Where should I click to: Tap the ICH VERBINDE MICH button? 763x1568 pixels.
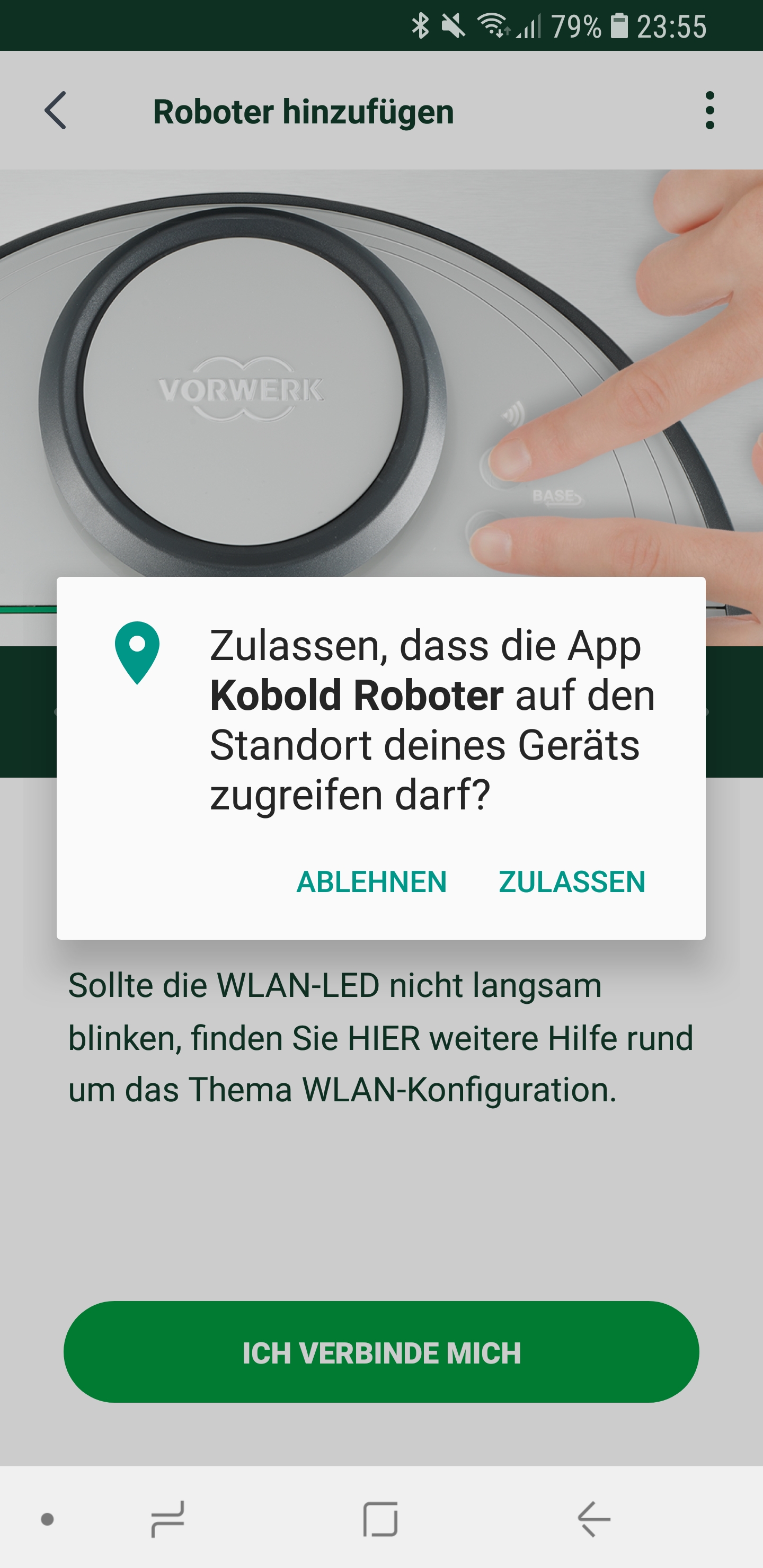coord(381,1352)
